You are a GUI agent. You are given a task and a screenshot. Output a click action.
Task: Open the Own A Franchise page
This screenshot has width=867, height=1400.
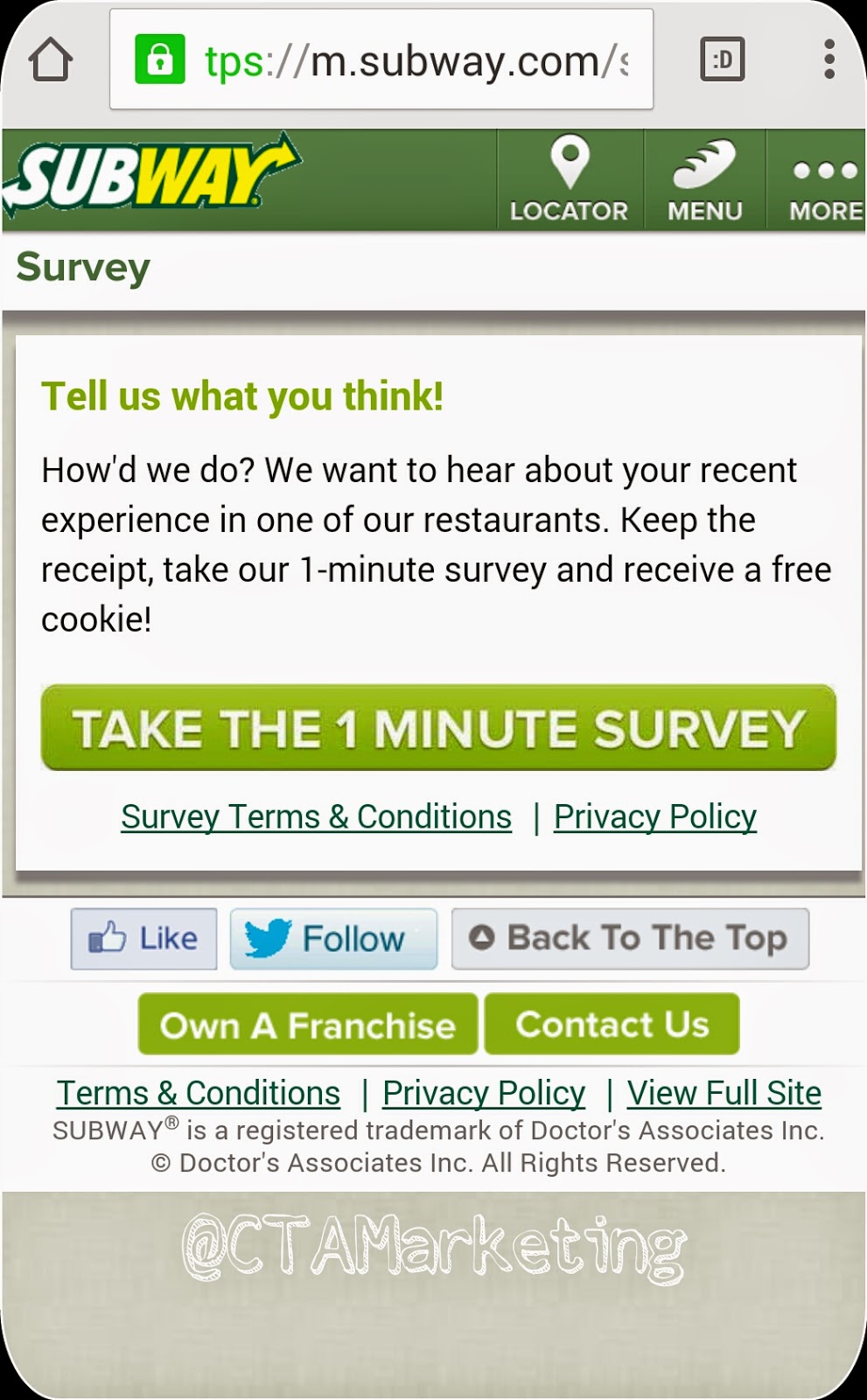tap(308, 1025)
